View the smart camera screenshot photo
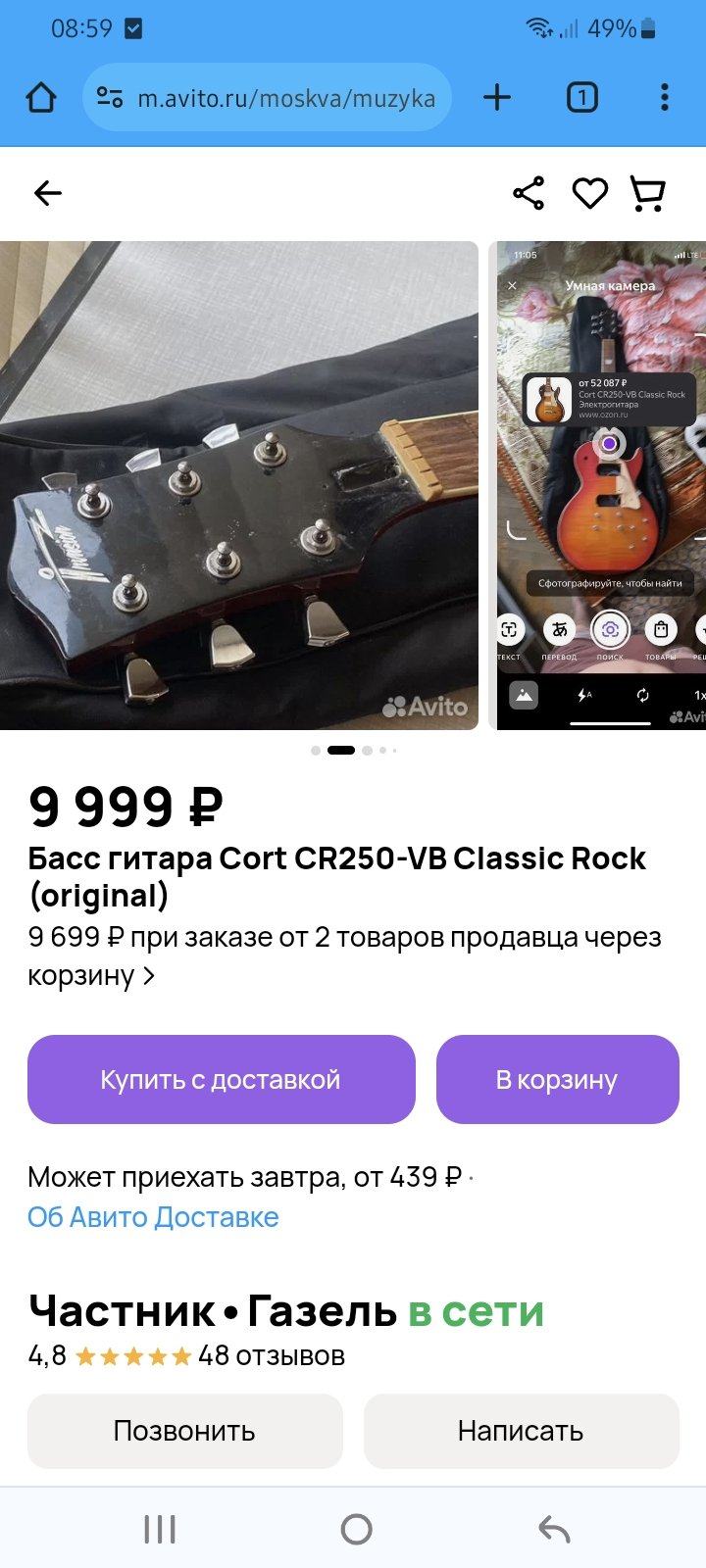Viewport: 706px width, 1568px height. (x=601, y=485)
